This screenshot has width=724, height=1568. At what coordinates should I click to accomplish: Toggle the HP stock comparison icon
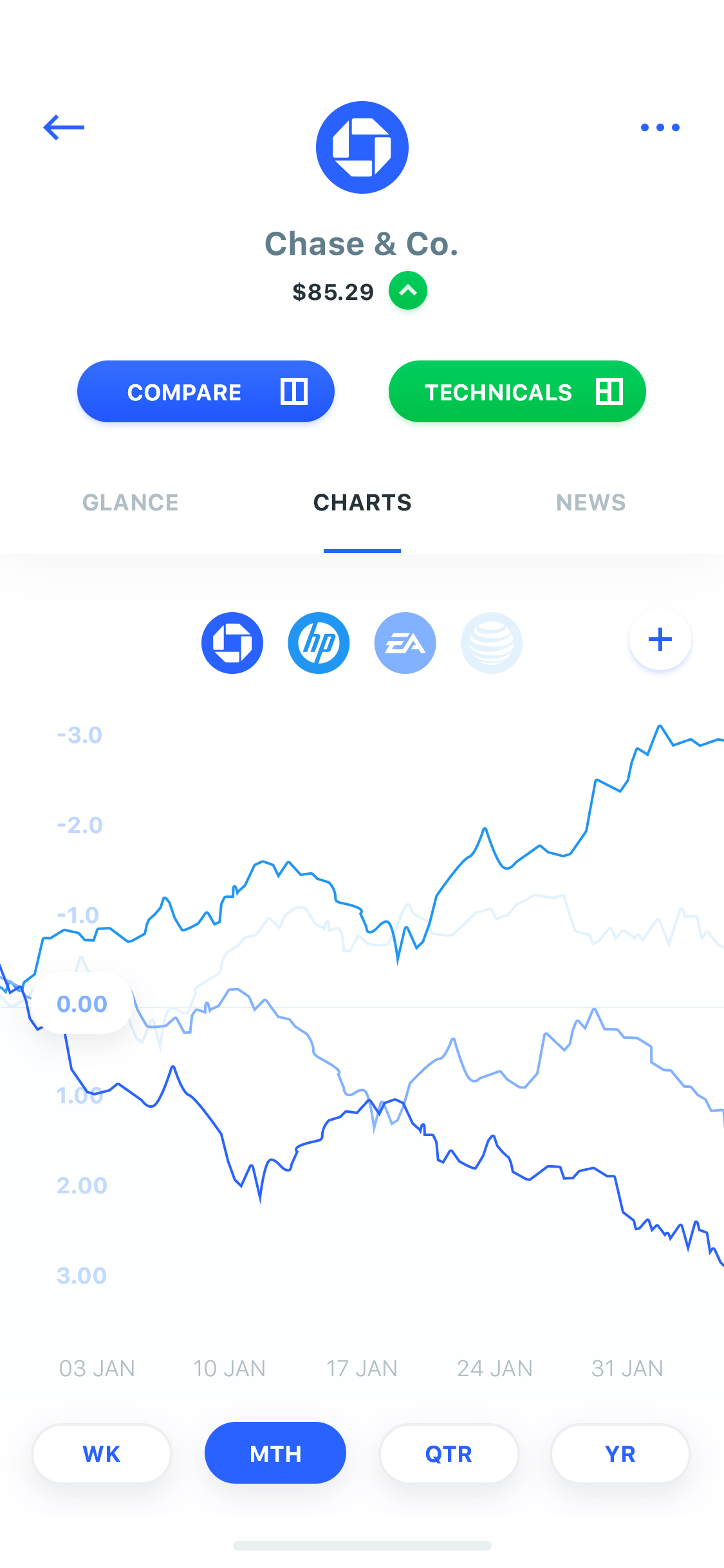[319, 642]
